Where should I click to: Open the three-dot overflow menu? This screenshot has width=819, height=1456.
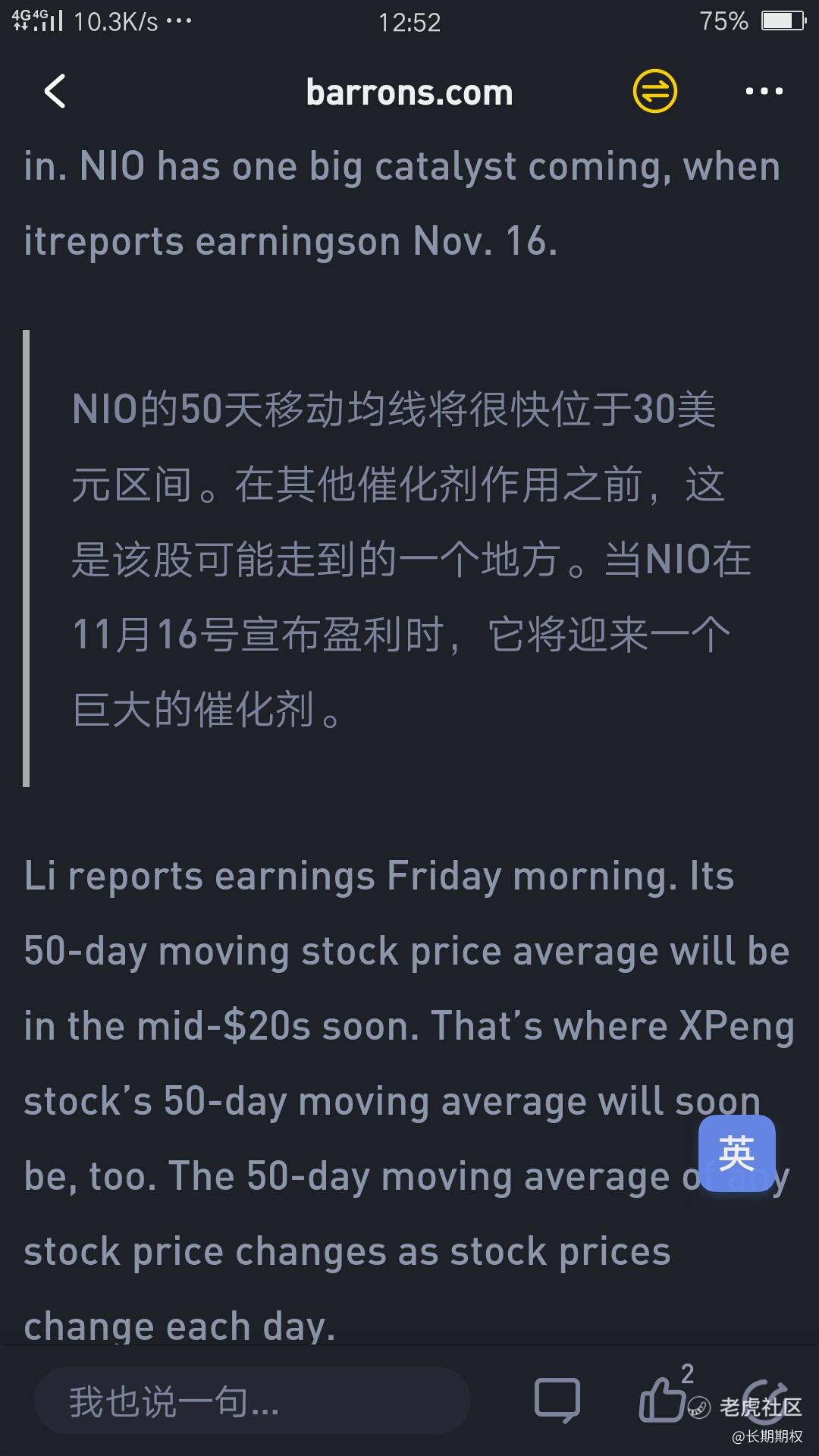764,91
